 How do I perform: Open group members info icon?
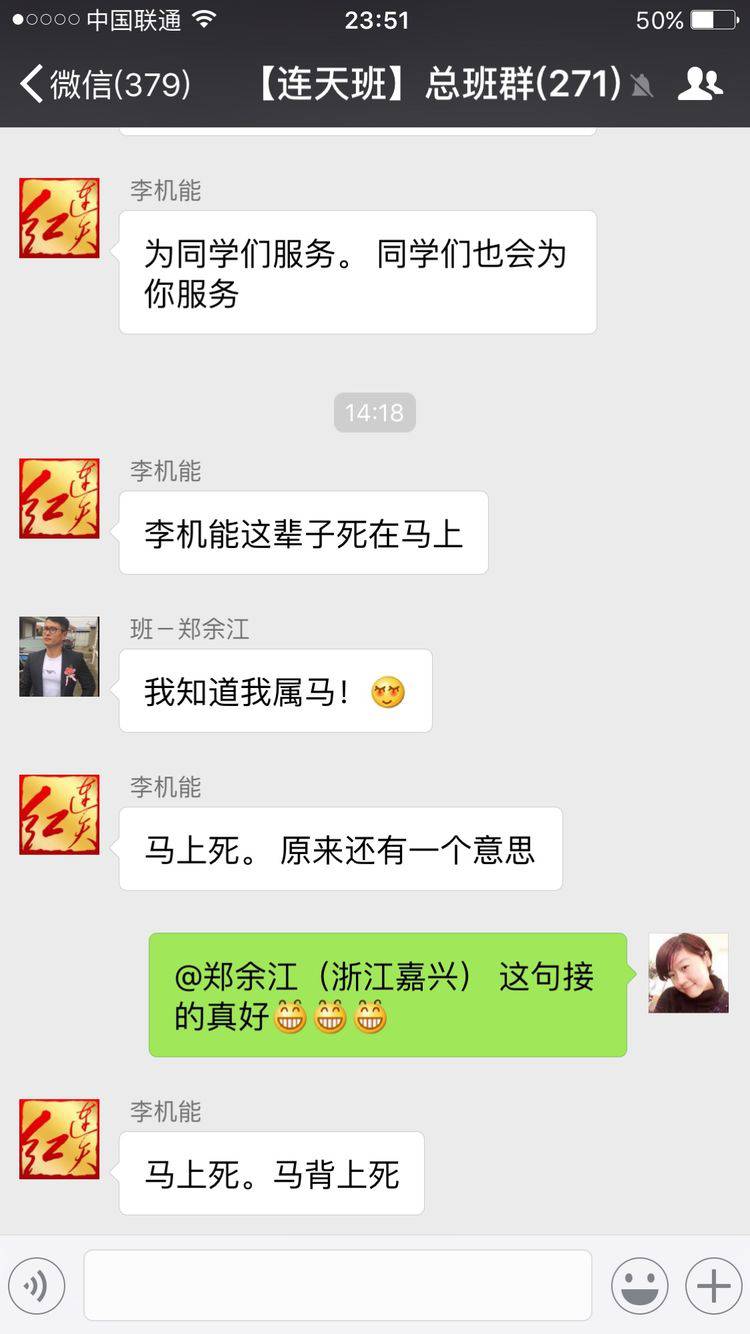[x=699, y=84]
